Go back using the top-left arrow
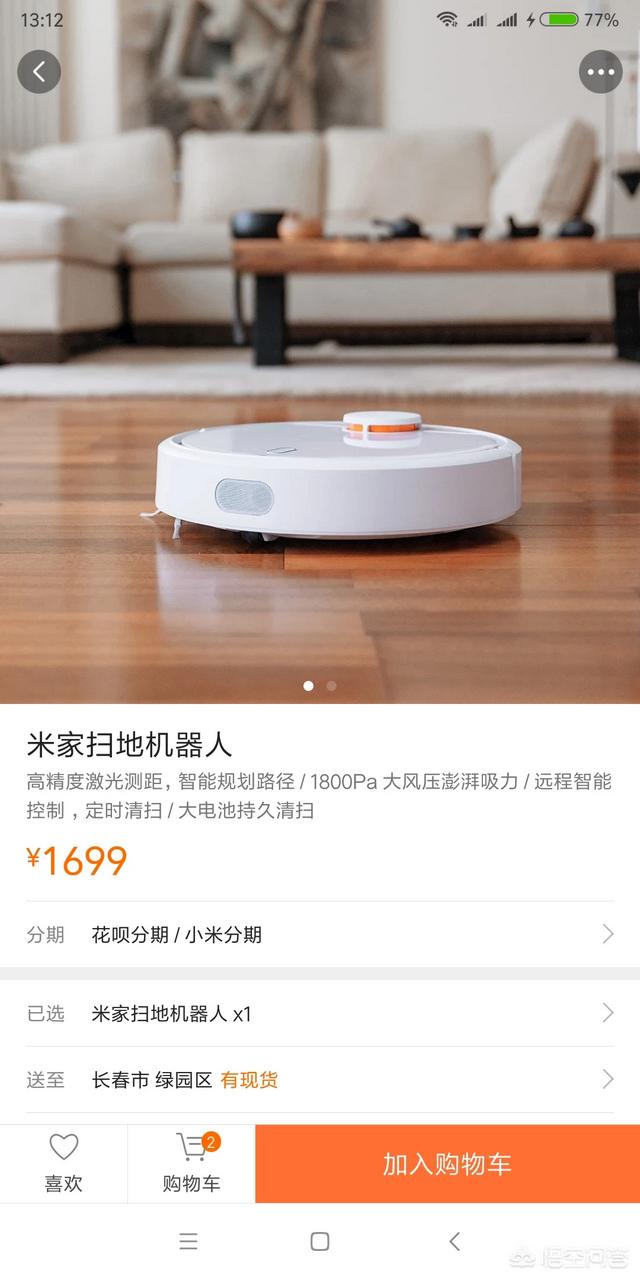This screenshot has width=640, height=1280. [x=39, y=72]
